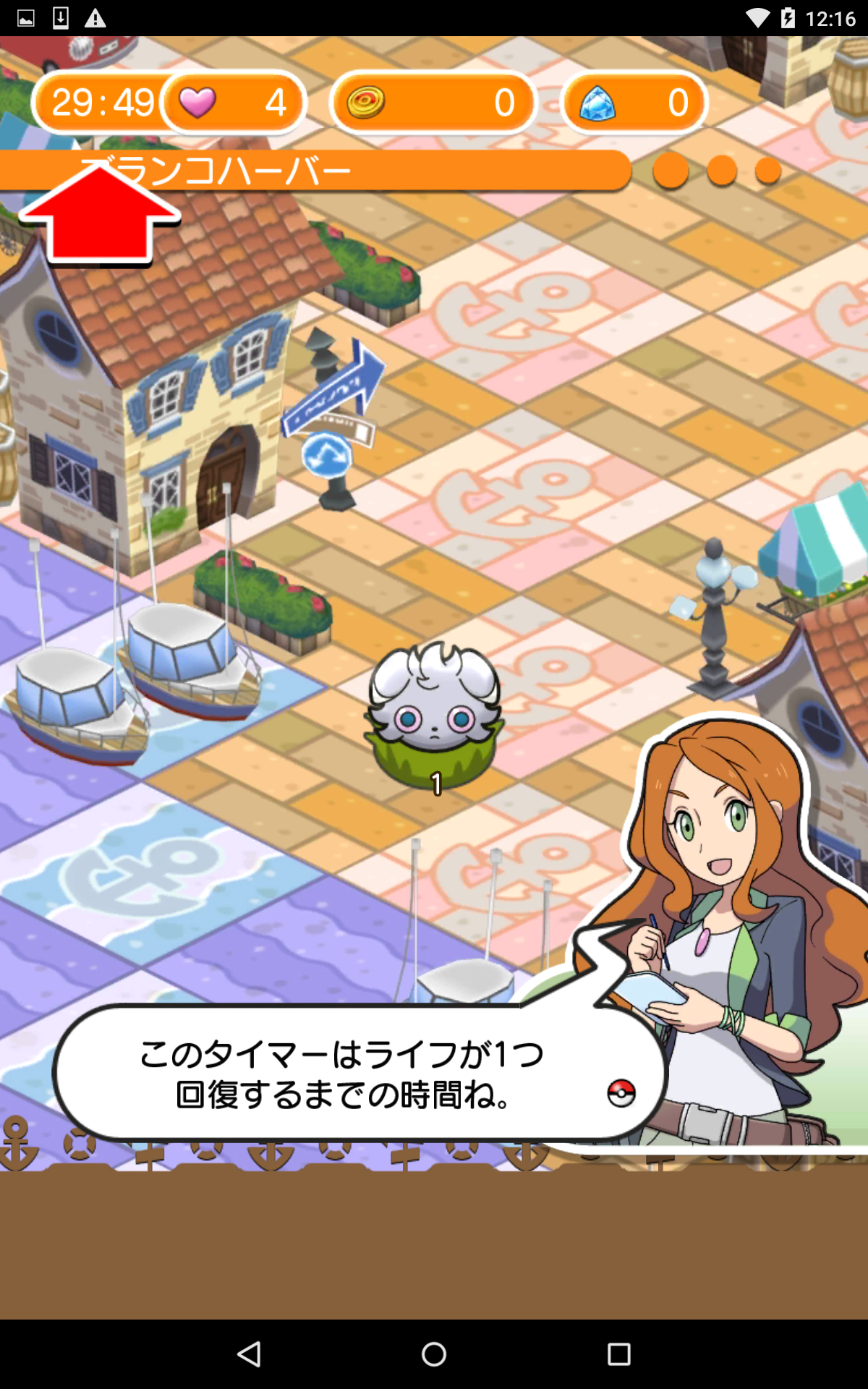The image size is (868, 1389).
Task: Go back with the system back button
Action: pos(249,1354)
